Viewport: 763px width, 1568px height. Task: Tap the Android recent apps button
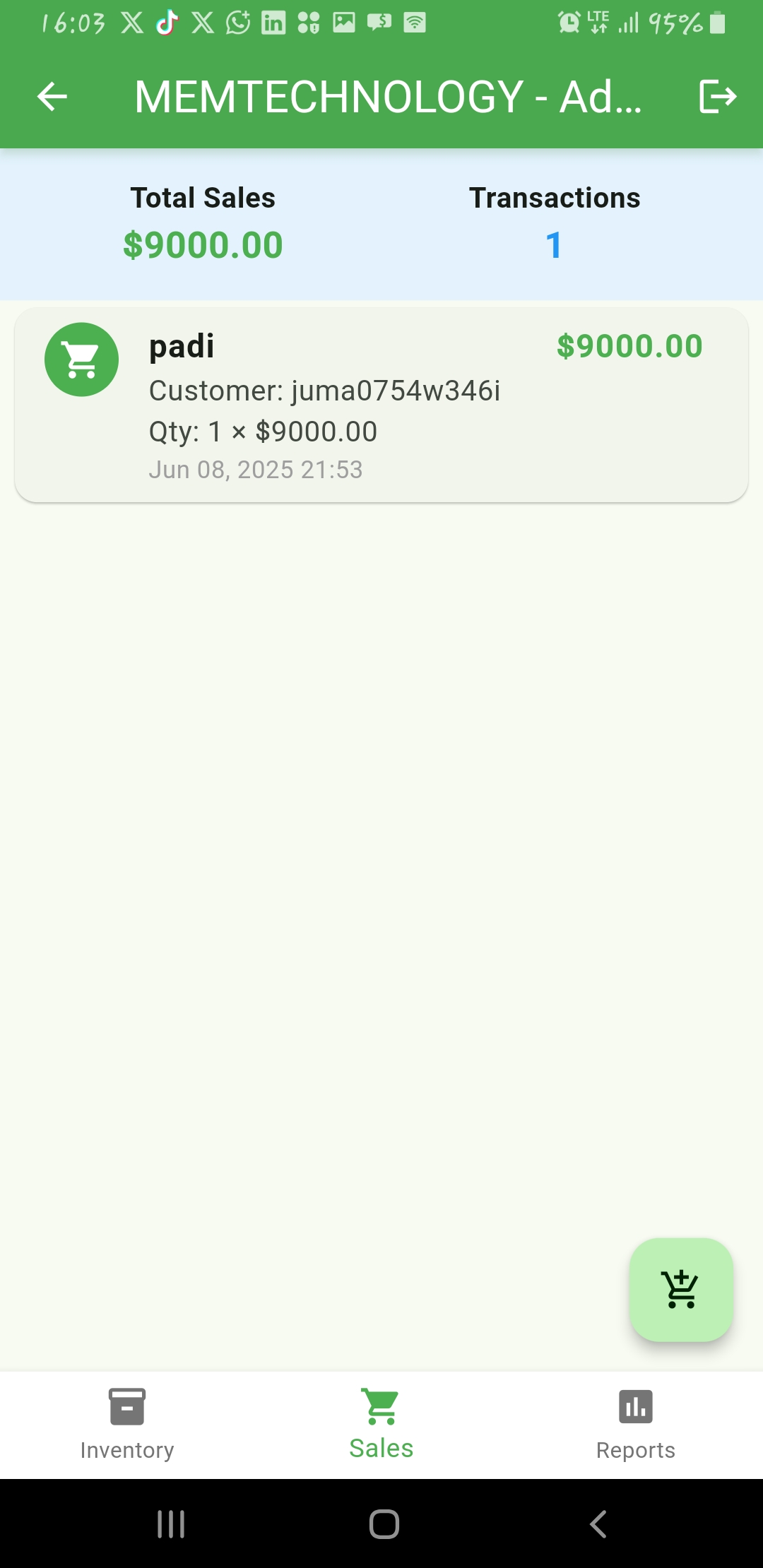click(x=170, y=1523)
